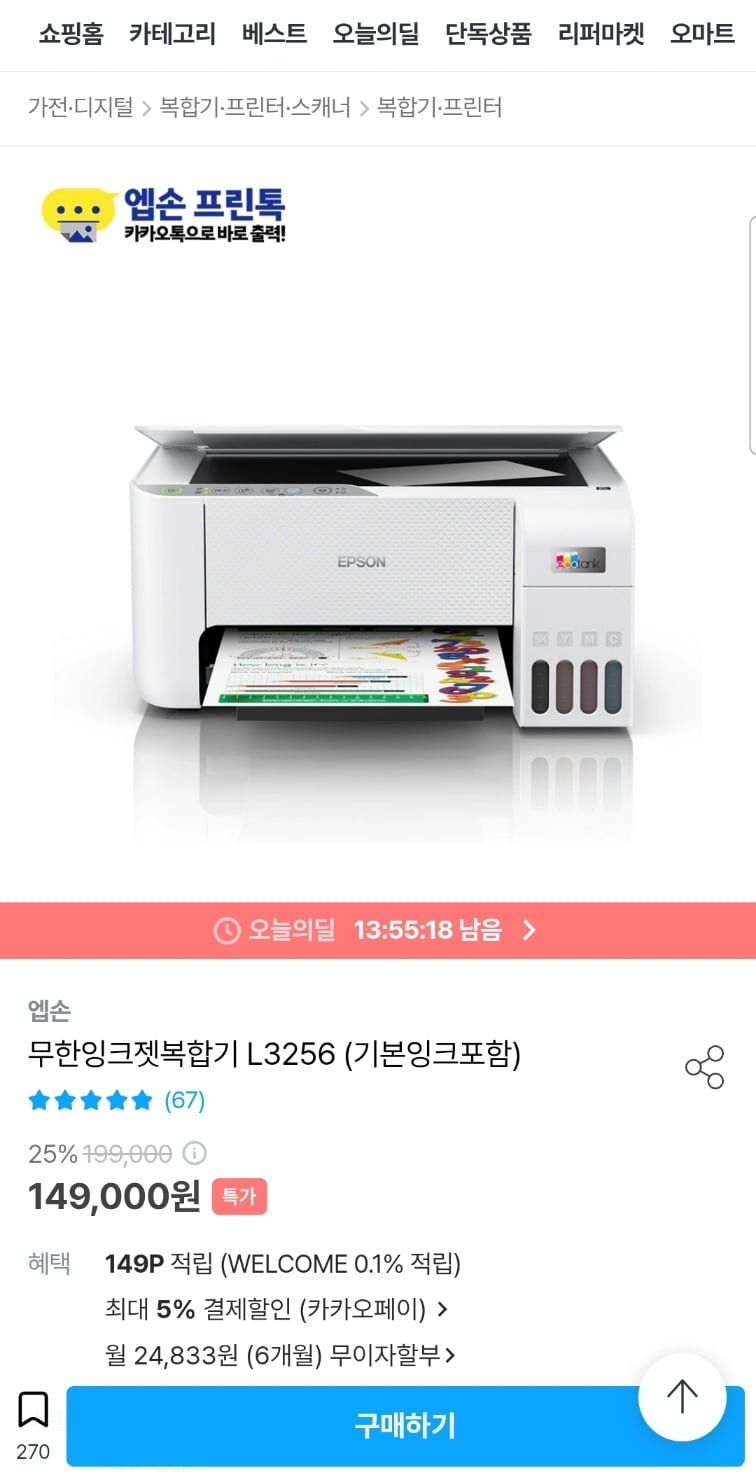Viewport: 756px width, 1472px height.
Task: Go to the 오늘의딜 tab
Action: [x=376, y=34]
